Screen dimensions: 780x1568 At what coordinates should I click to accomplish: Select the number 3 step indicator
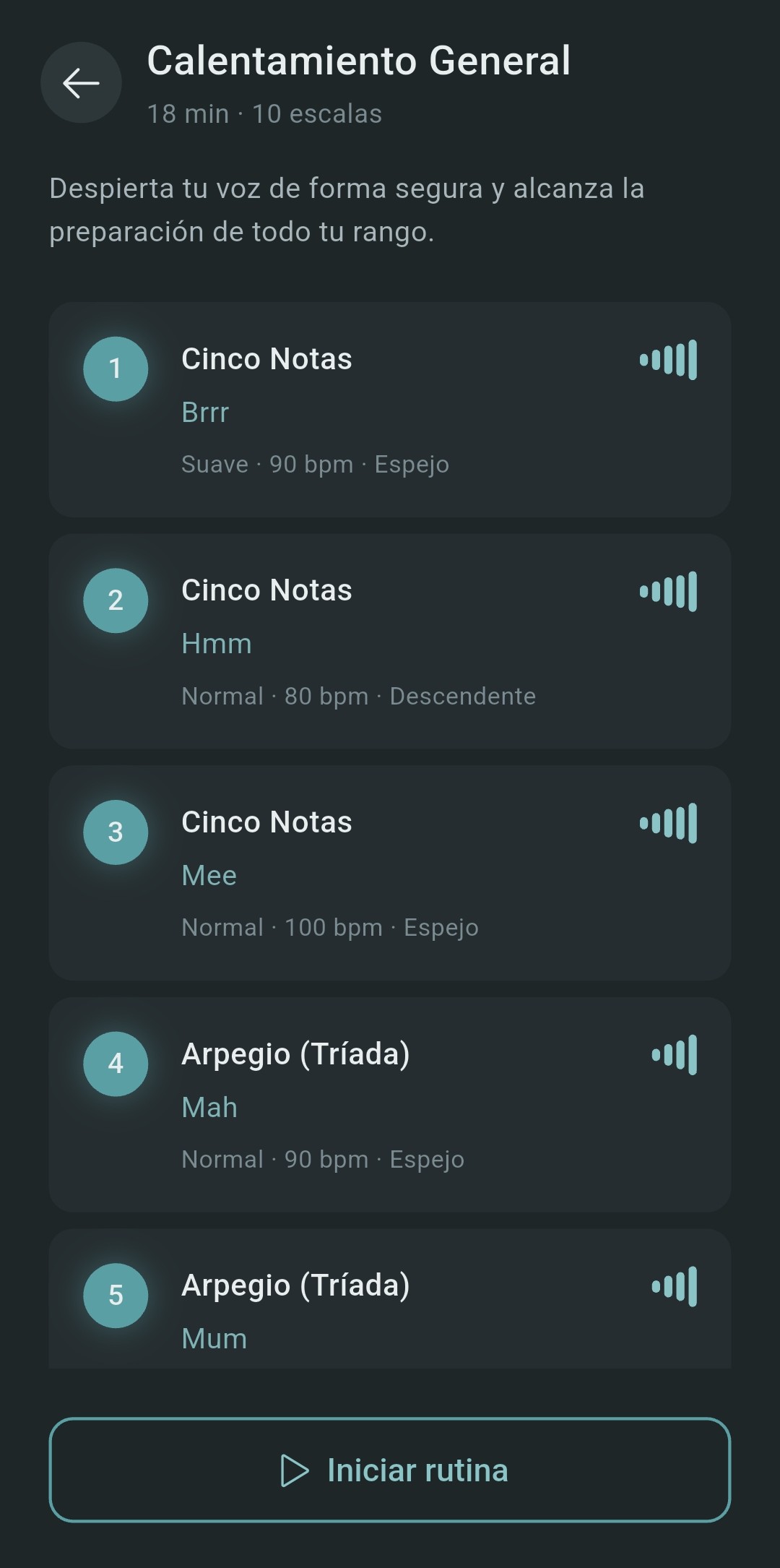click(x=116, y=832)
